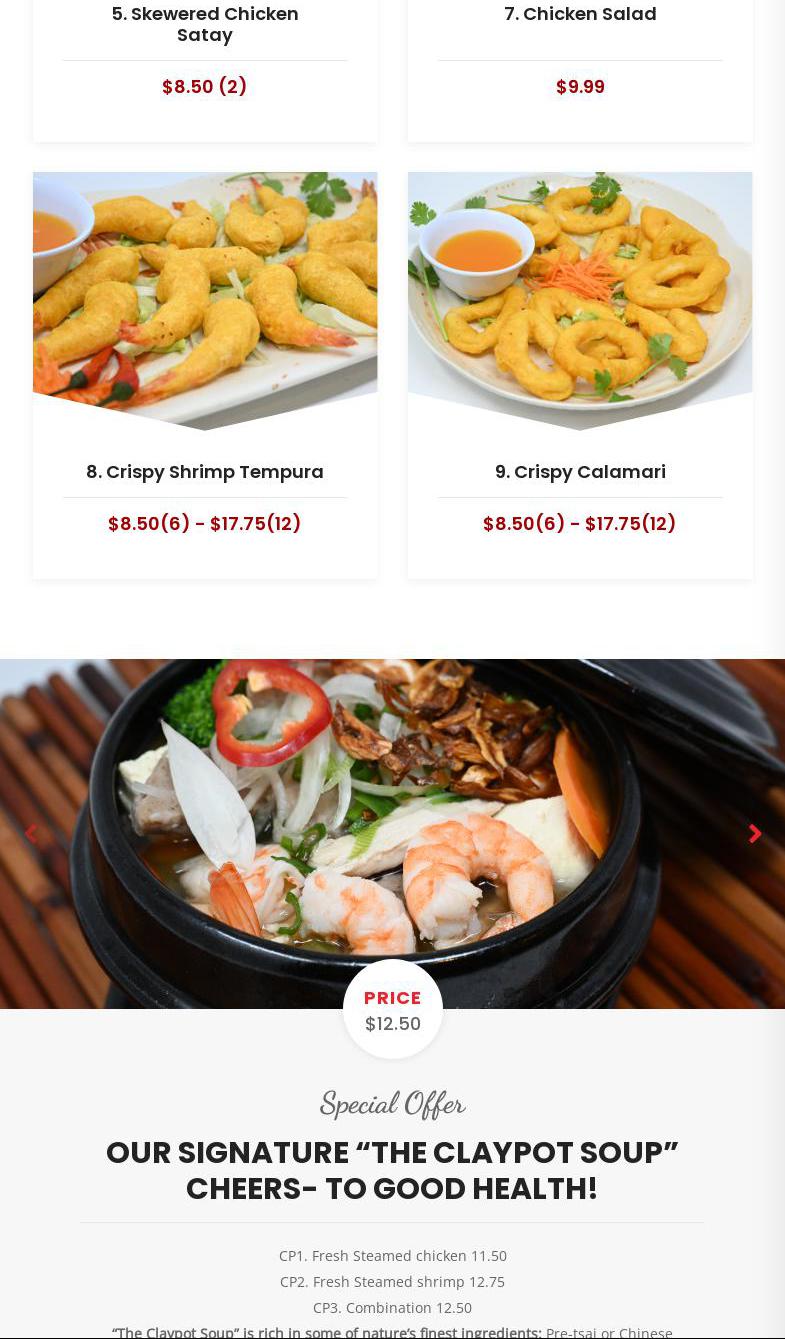Screen dimensions: 785x1339
Task: Go back to the previous slide
Action: coord(31,834)
